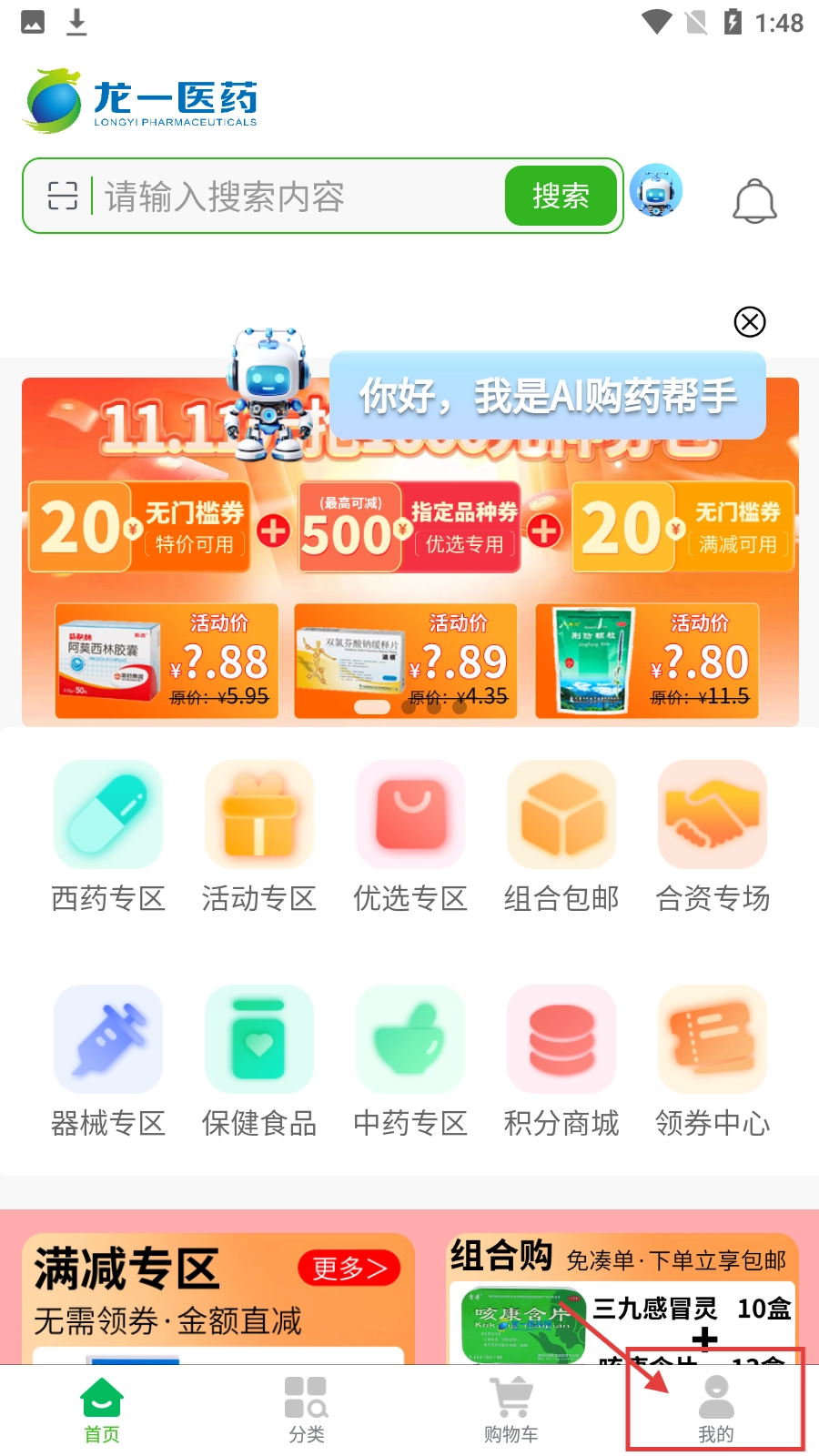Open the scan icon in search bar

[62, 196]
